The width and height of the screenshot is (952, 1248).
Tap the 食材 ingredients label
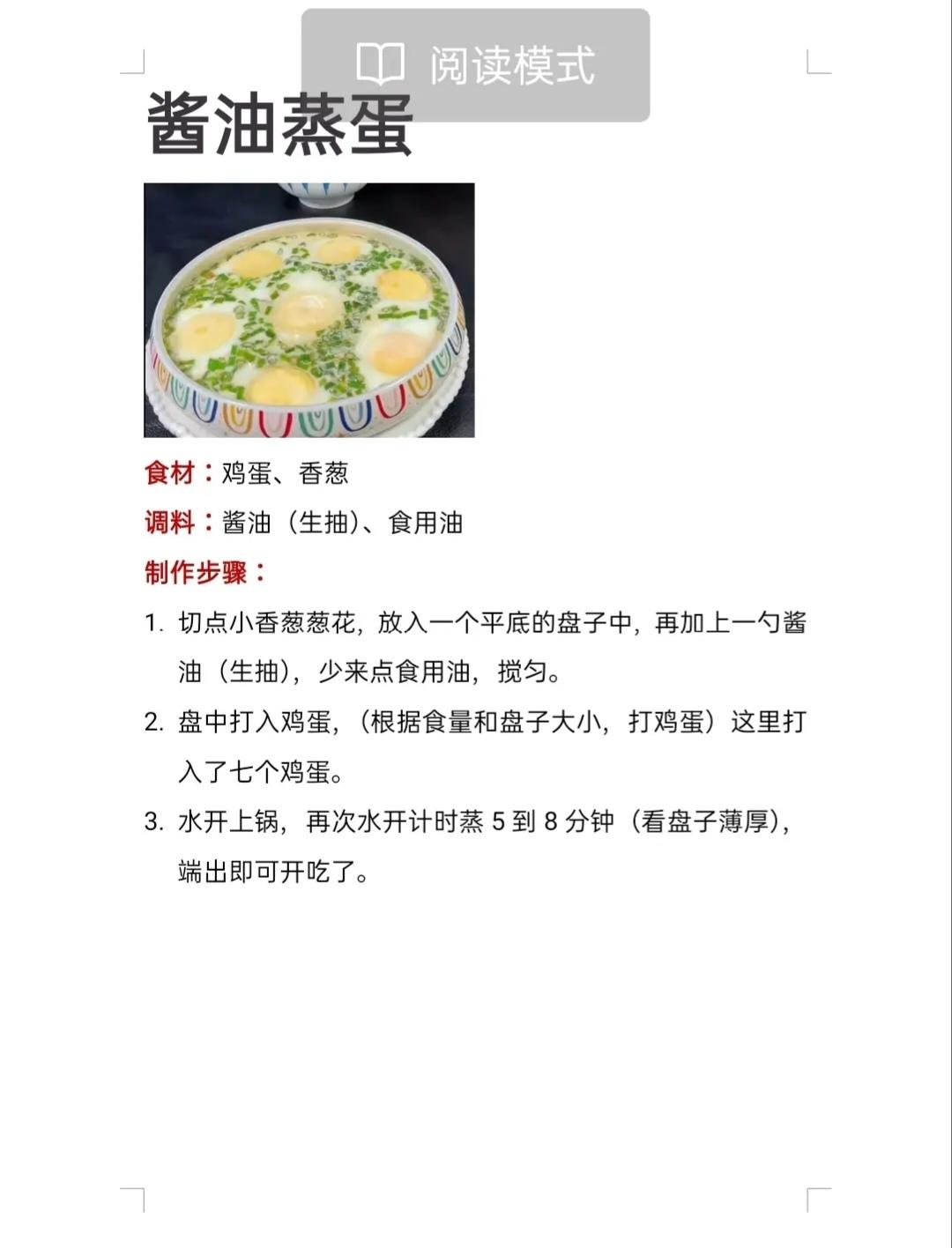pyautogui.click(x=173, y=472)
